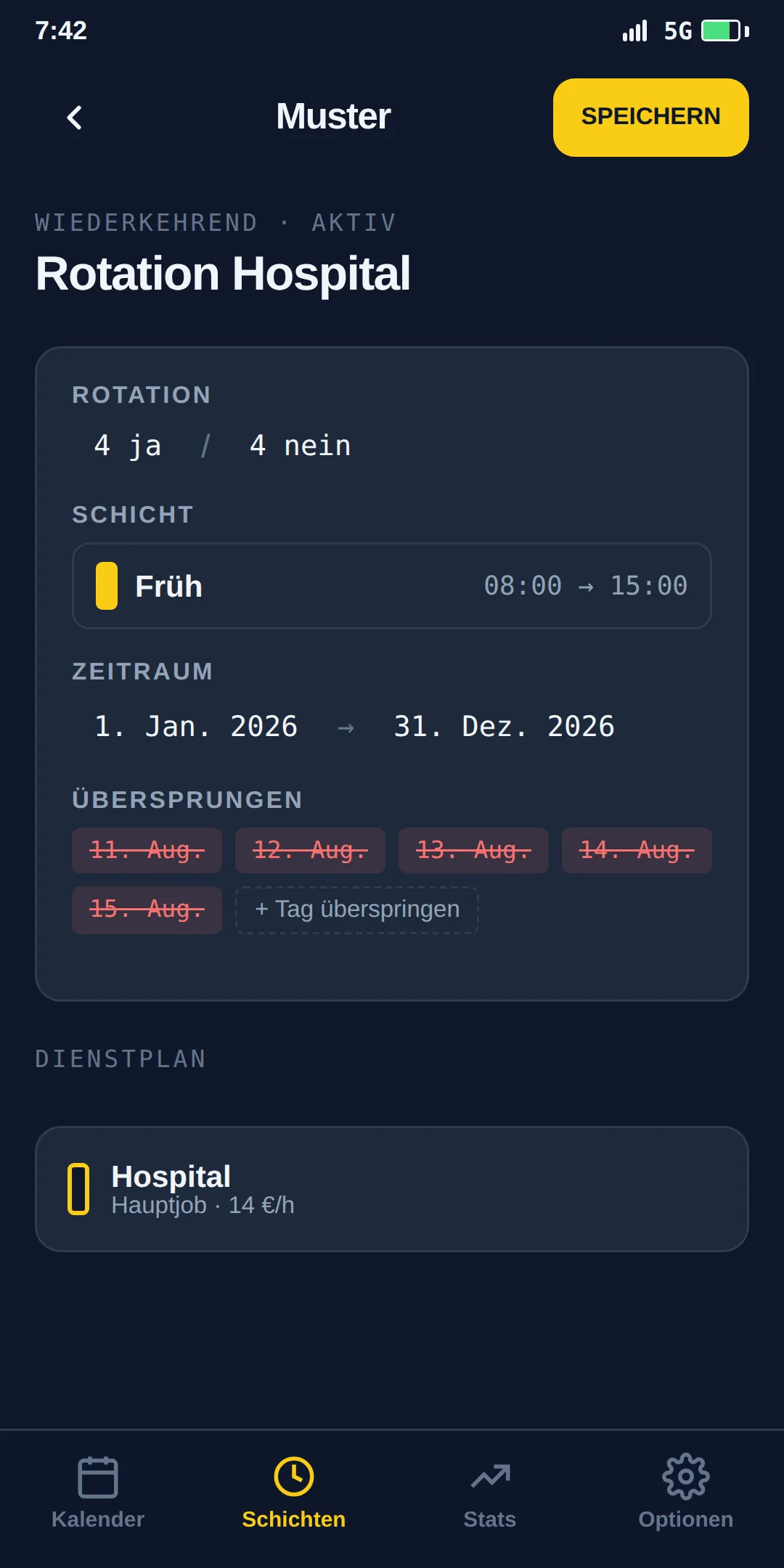Remove skipped day 11. Aug.
The image size is (784, 1568).
[147, 850]
